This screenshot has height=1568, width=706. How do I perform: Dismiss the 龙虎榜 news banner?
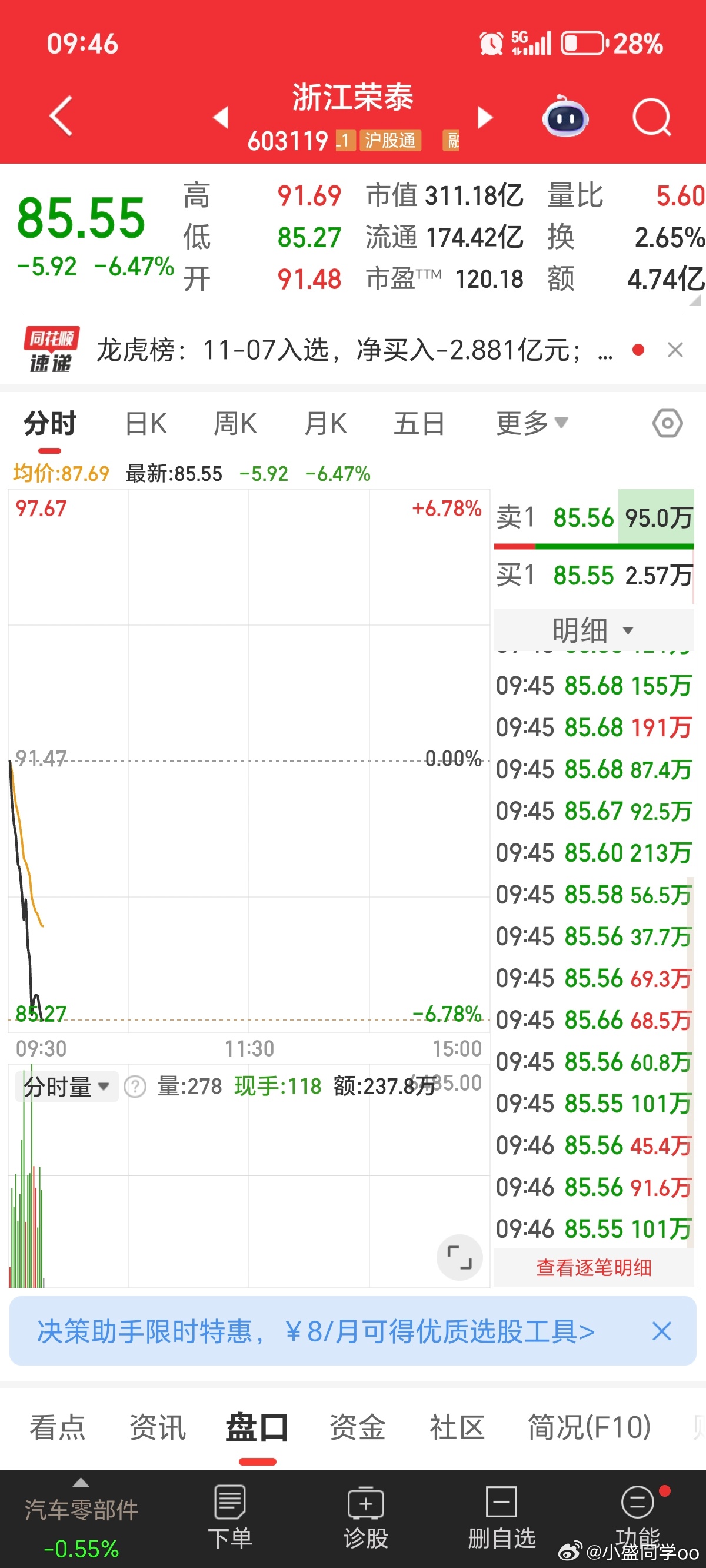(x=675, y=350)
